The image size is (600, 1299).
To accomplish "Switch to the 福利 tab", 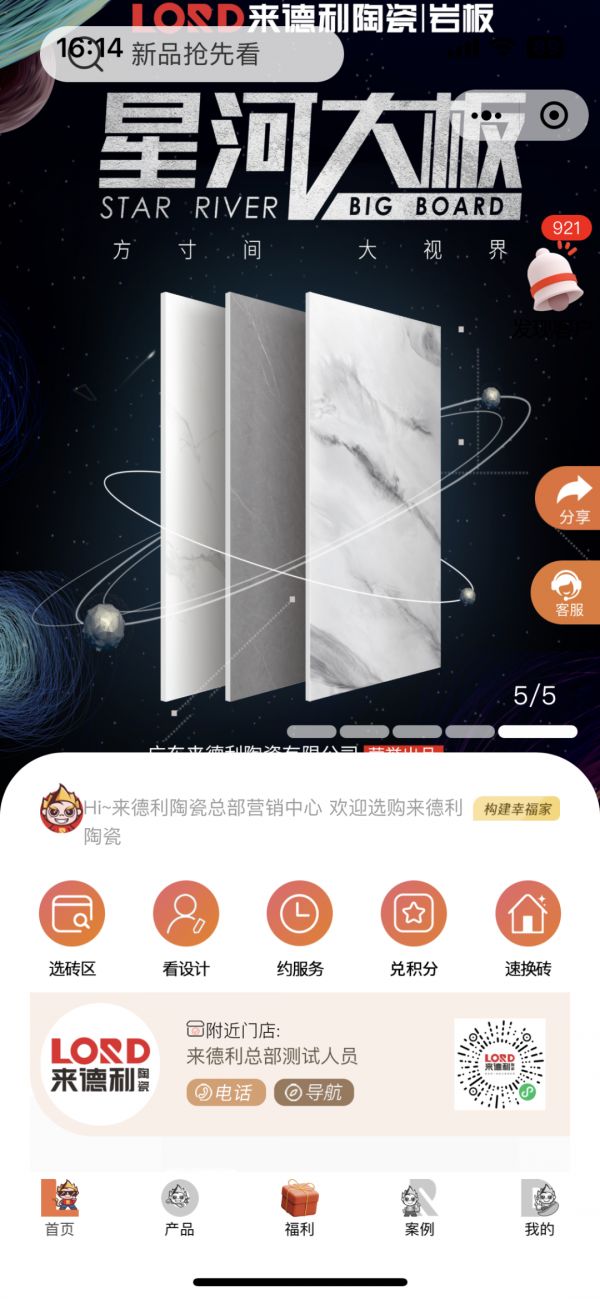I will click(x=299, y=1208).
